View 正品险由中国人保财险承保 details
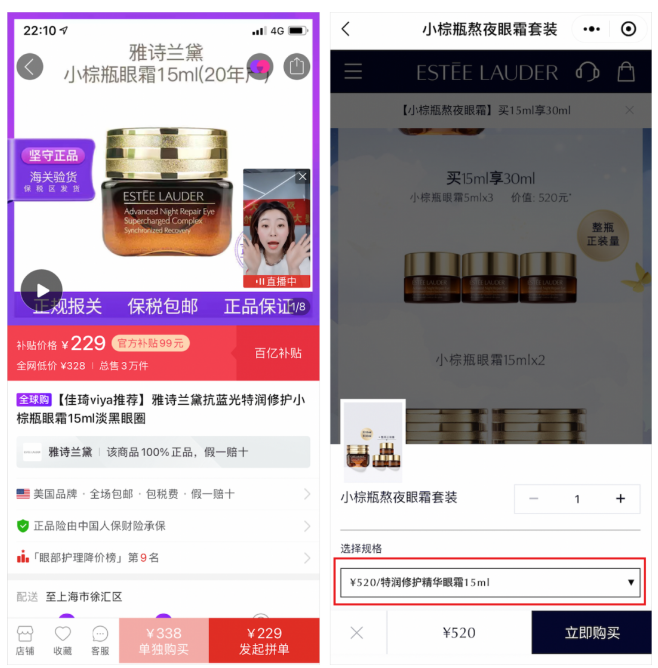This screenshot has width=658, height=668. (164, 525)
